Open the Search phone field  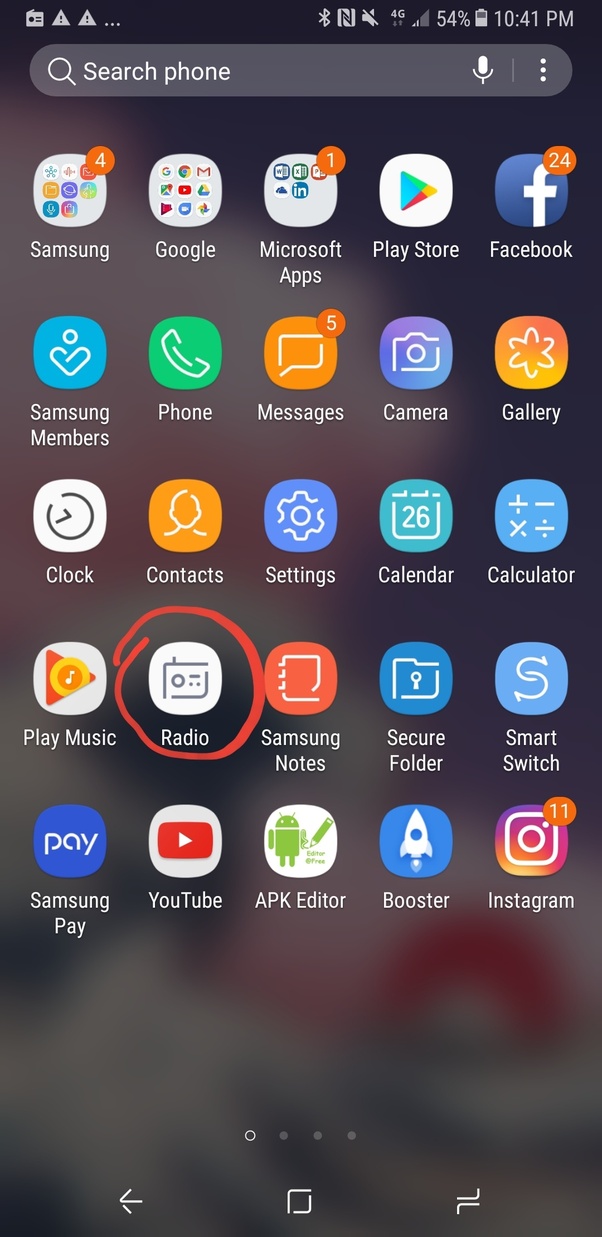pyautogui.click(x=250, y=72)
